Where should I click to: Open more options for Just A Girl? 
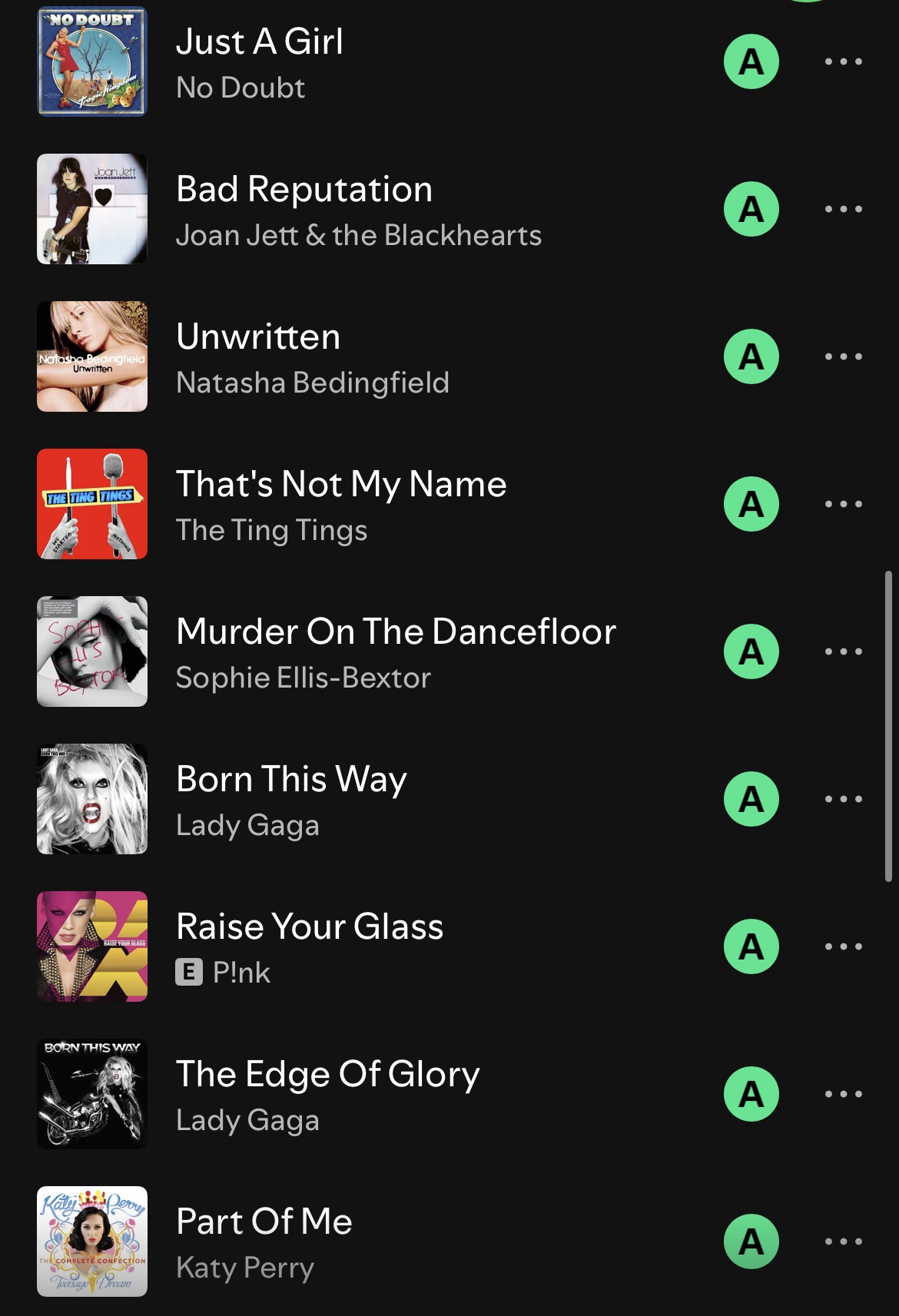click(843, 61)
